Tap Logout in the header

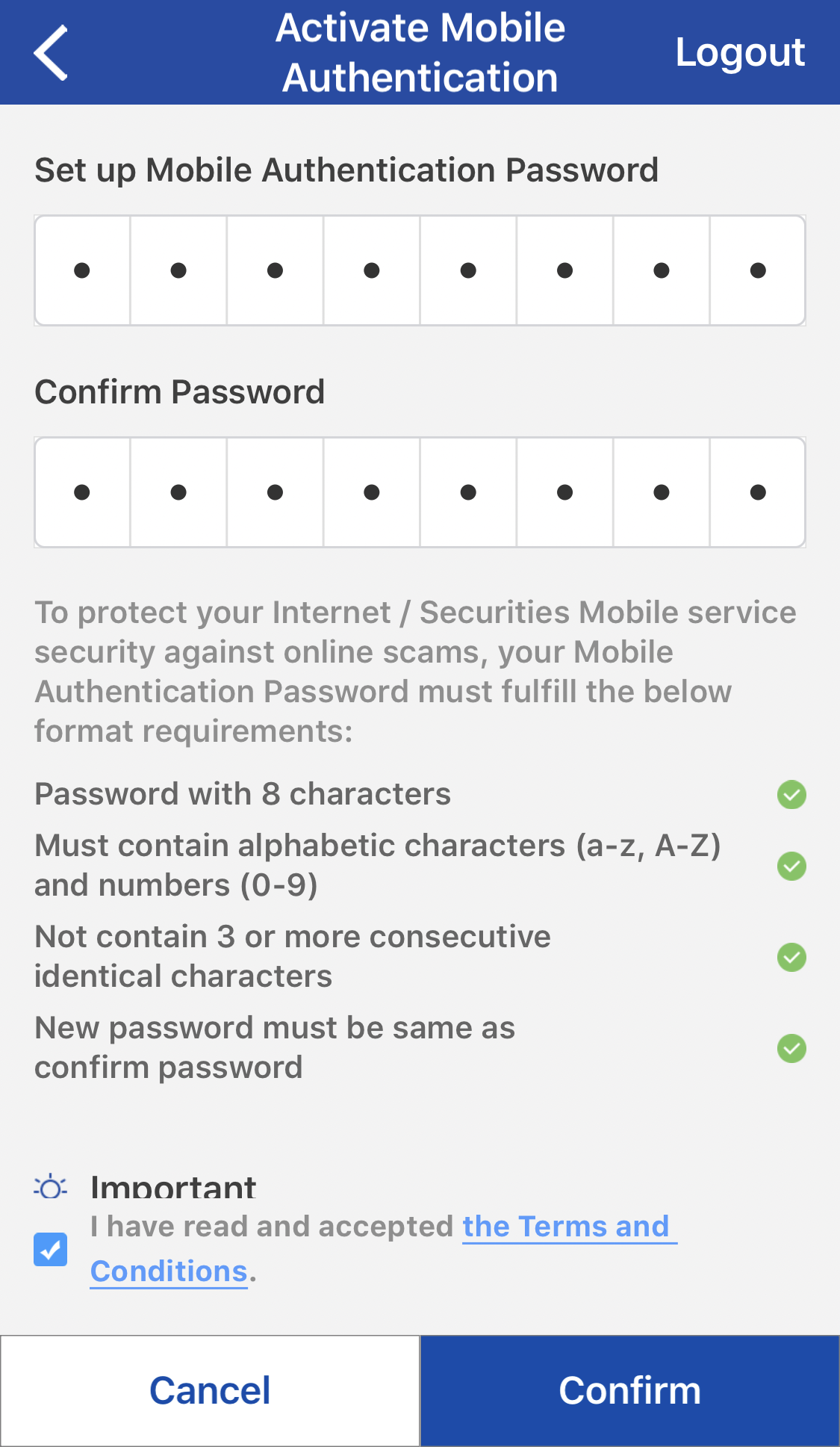tap(739, 52)
